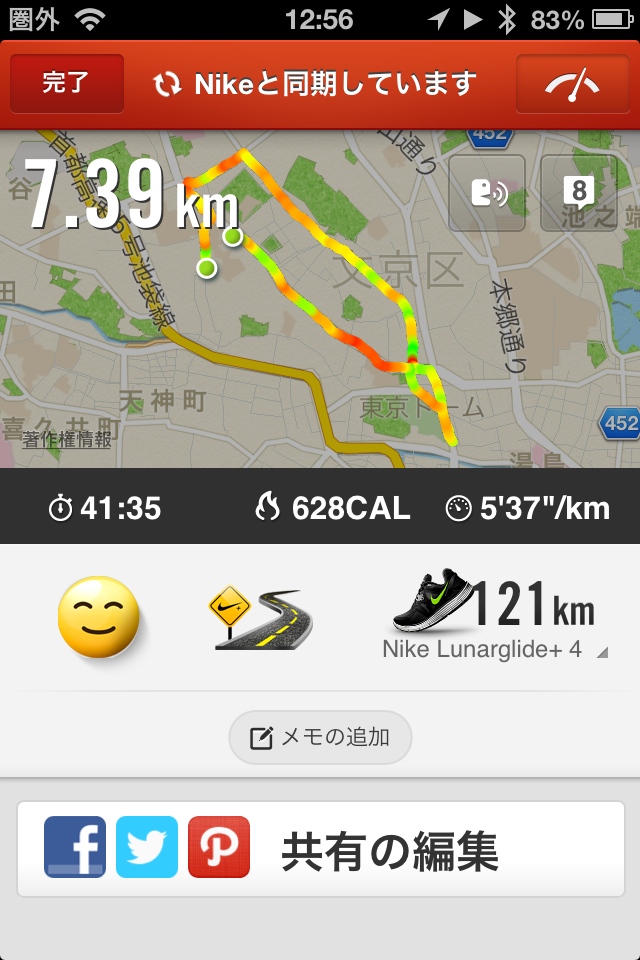Change the smiley mood face
Image resolution: width=640 pixels, height=960 pixels.
click(97, 617)
